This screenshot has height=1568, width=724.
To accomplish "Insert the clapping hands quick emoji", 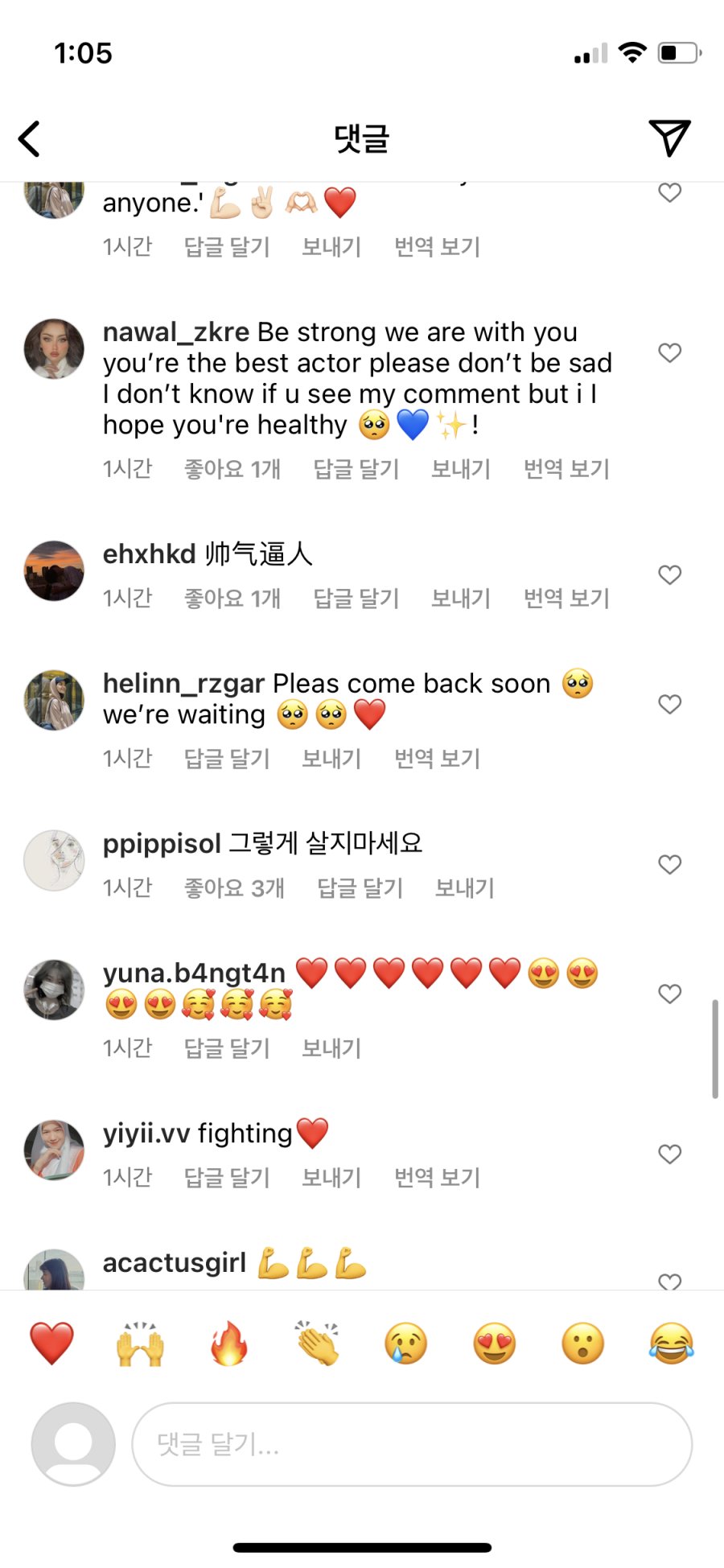I will pyautogui.click(x=318, y=1344).
